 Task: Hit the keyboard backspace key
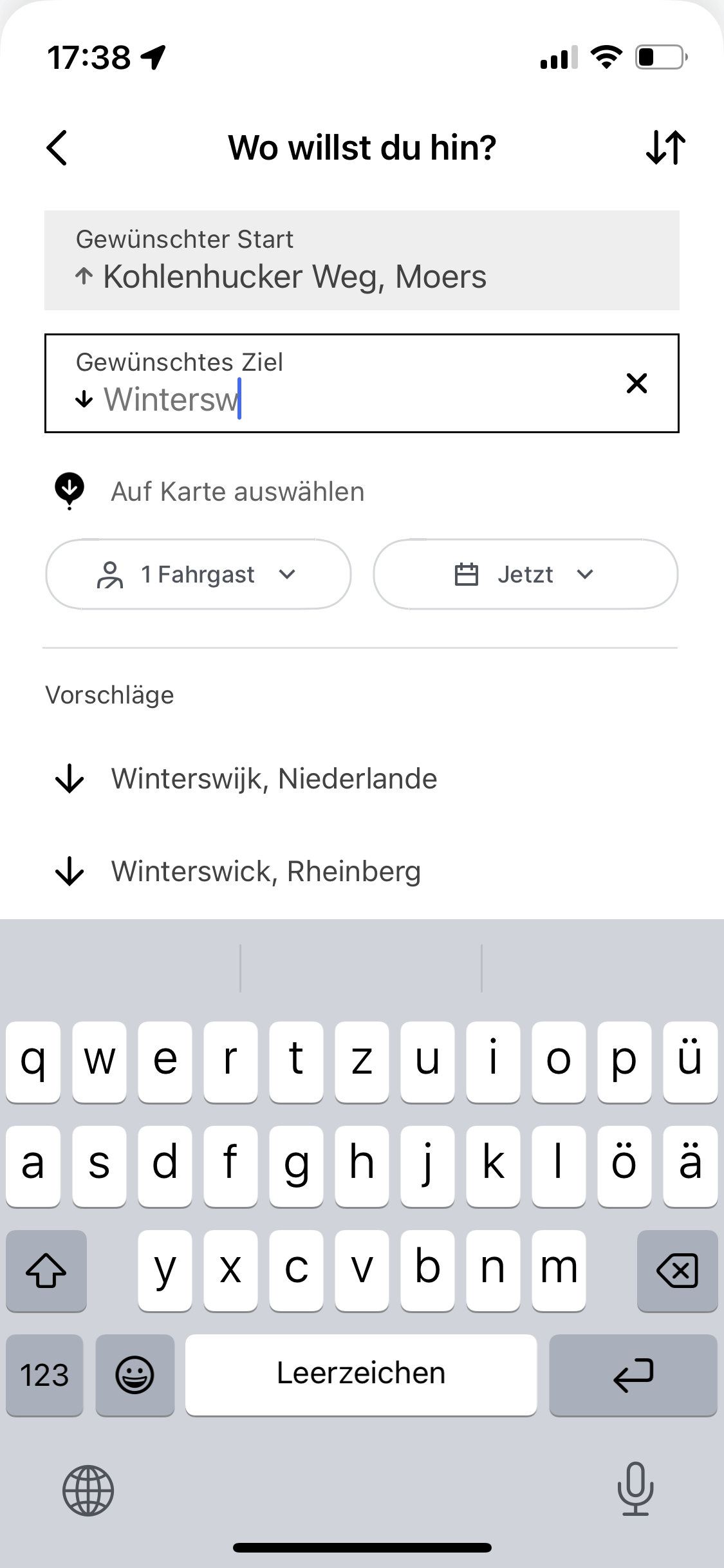click(677, 1271)
